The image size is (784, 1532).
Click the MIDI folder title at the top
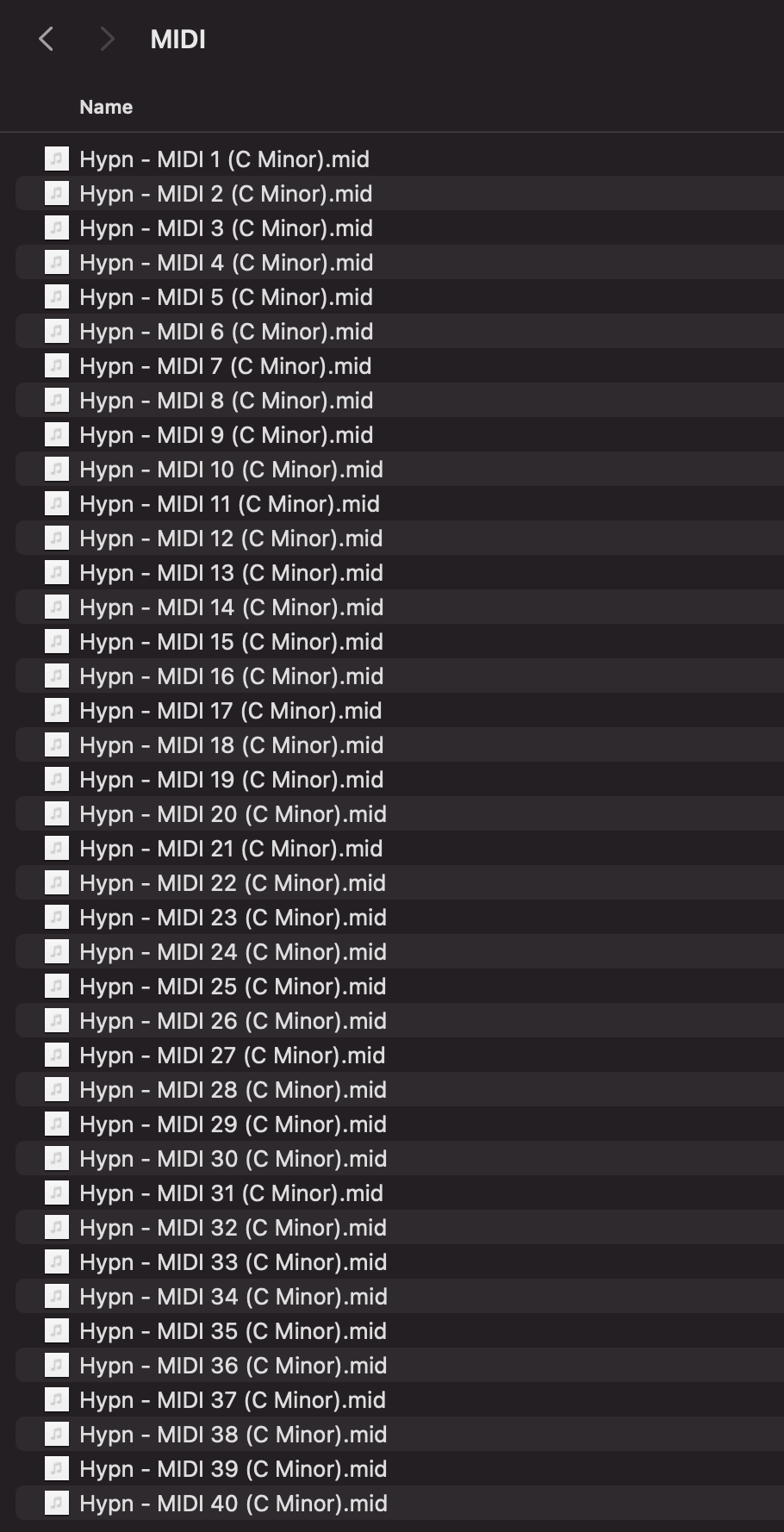(x=177, y=39)
